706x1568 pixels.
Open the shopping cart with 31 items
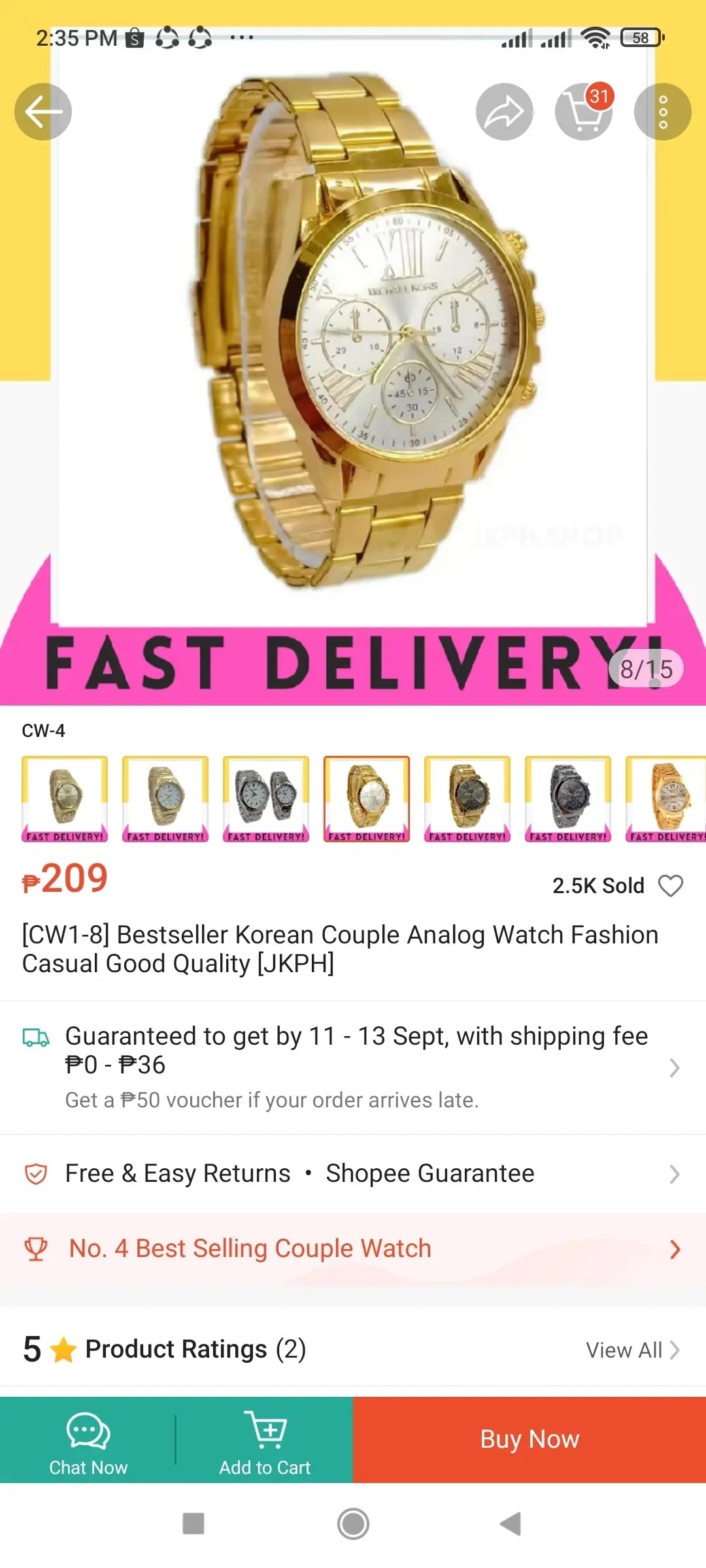583,112
